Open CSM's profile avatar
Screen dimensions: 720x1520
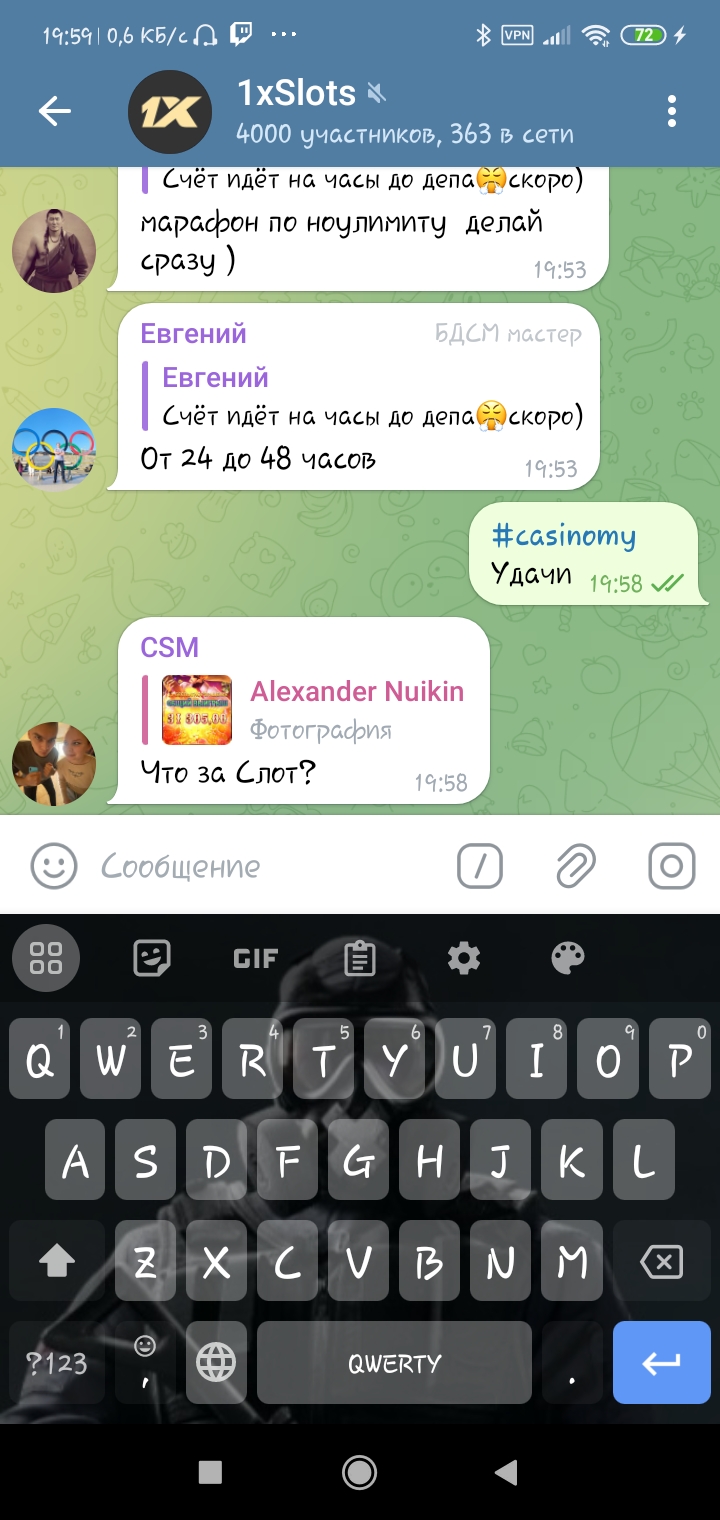[54, 763]
